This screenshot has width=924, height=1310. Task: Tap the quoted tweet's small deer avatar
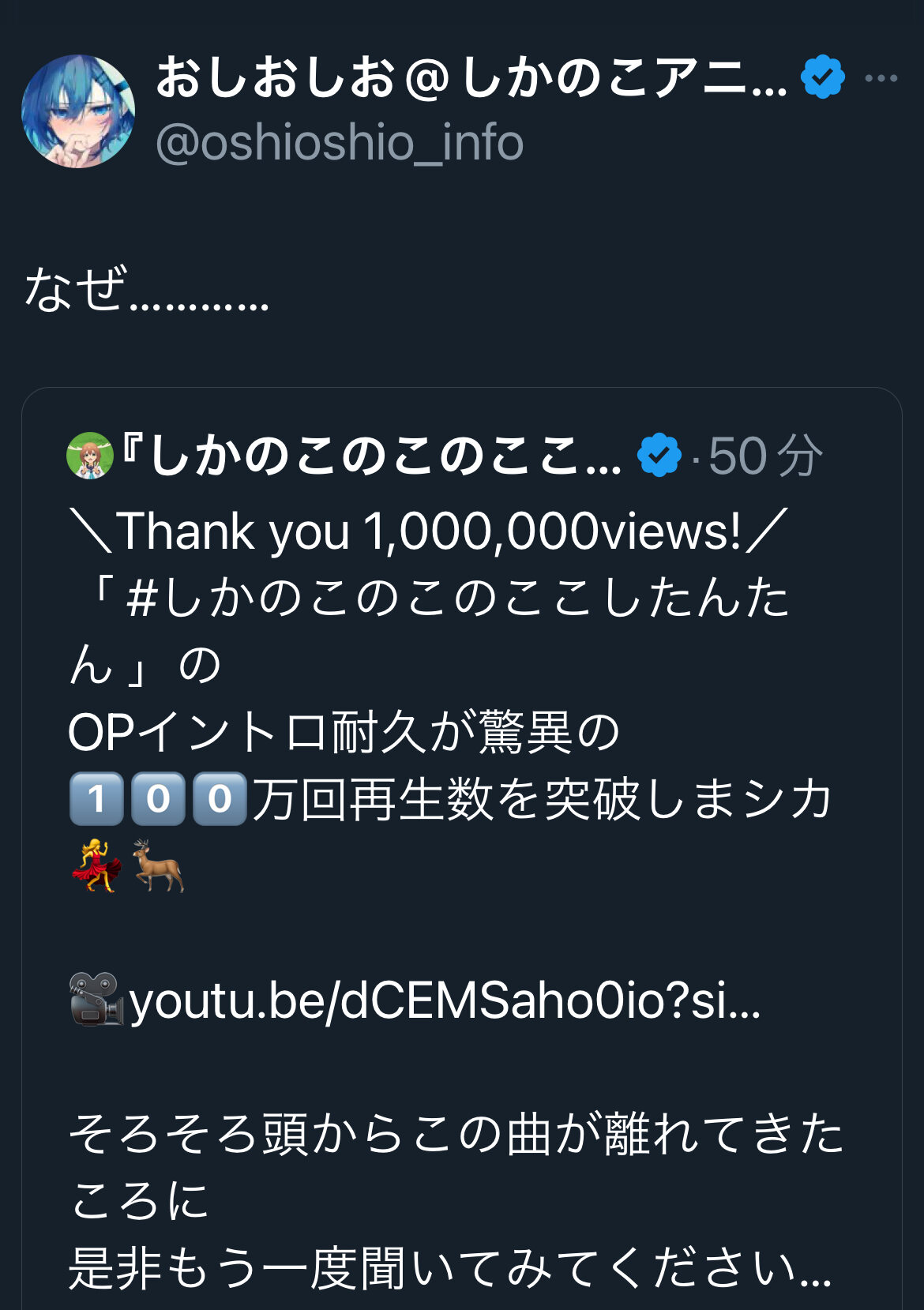[x=90, y=456]
